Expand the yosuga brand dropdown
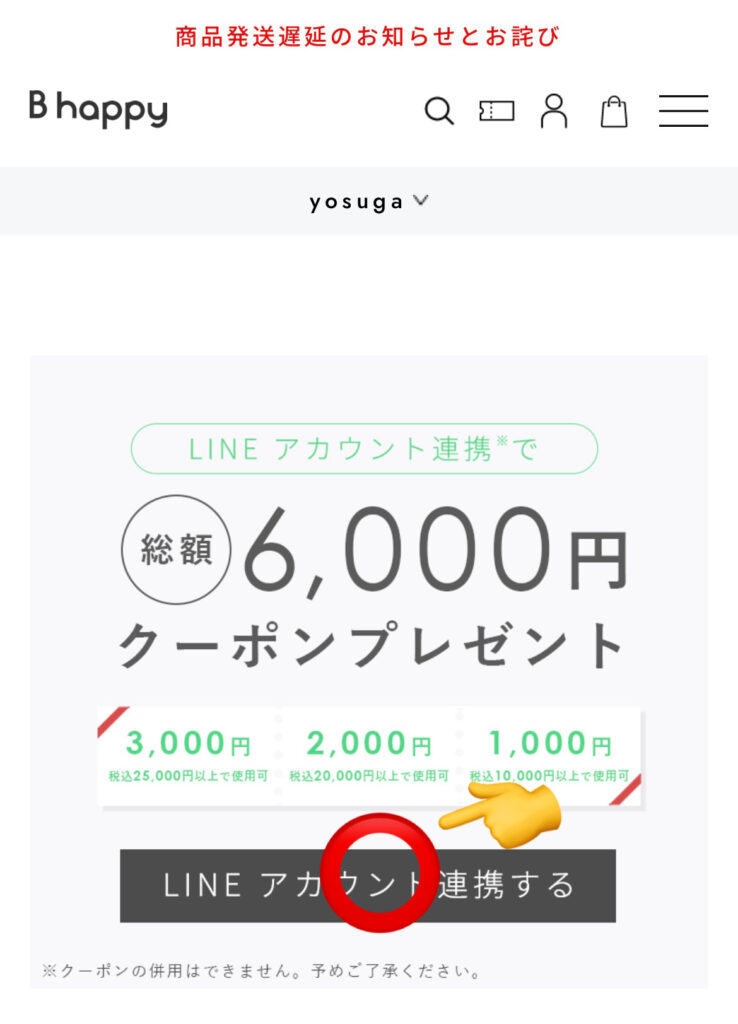Image resolution: width=738 pixels, height=1024 pixels. pos(368,201)
